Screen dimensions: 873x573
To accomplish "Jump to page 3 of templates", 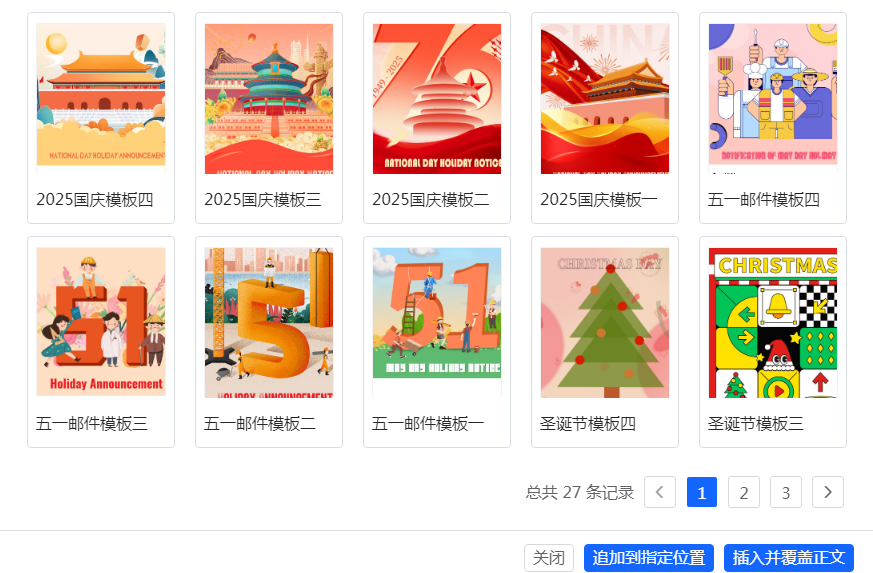I will tap(786, 492).
